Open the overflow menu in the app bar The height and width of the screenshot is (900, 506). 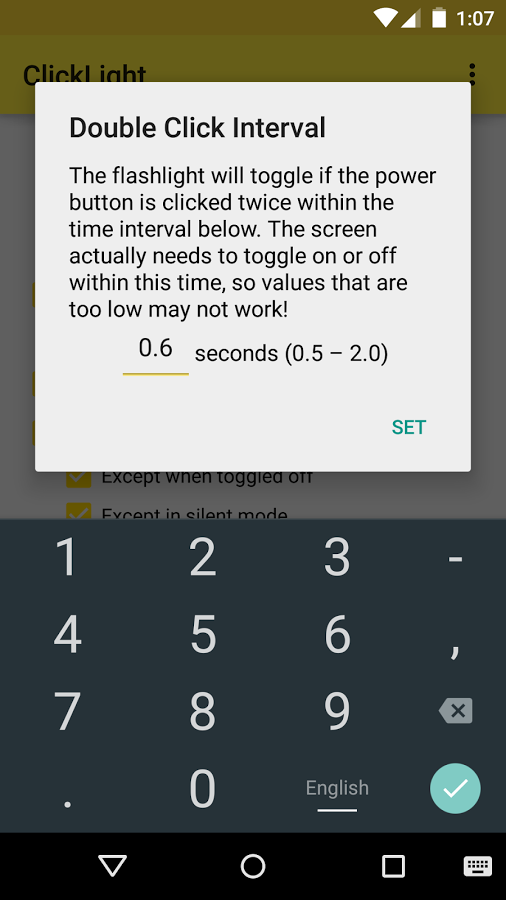(472, 75)
